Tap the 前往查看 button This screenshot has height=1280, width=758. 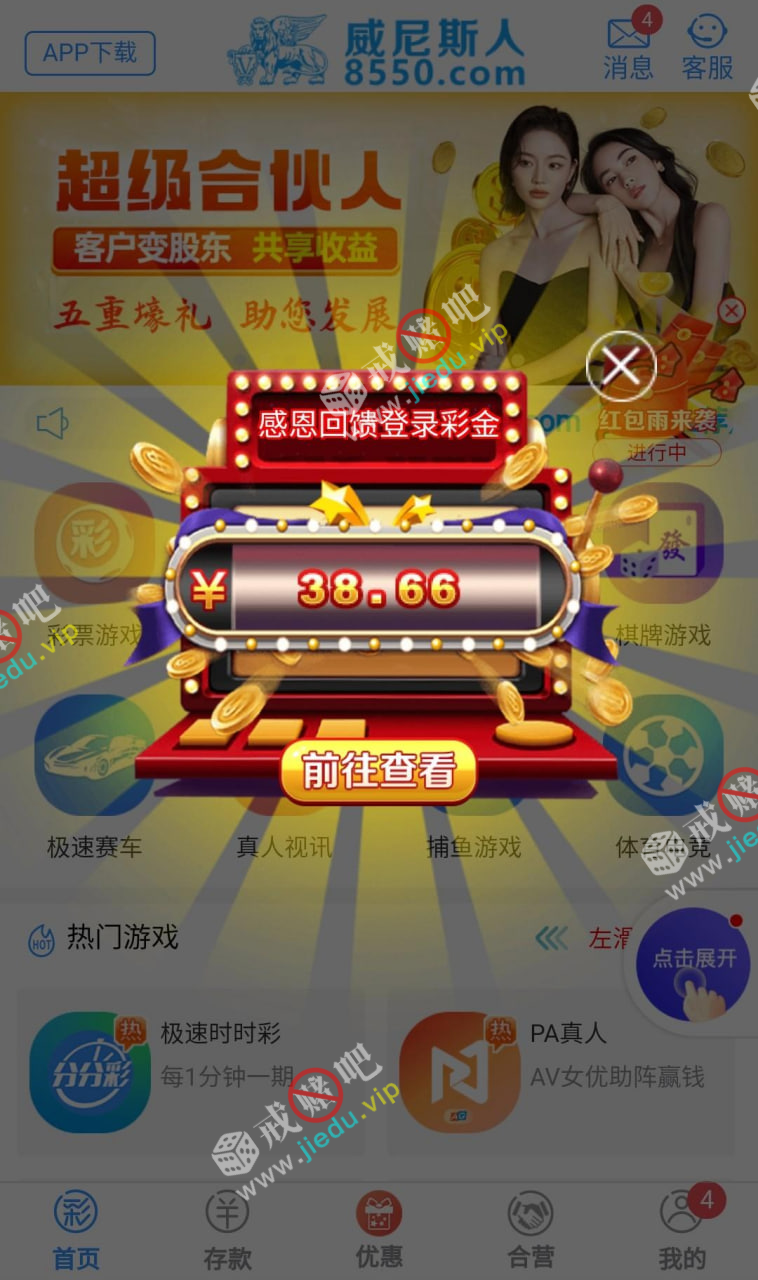[378, 770]
